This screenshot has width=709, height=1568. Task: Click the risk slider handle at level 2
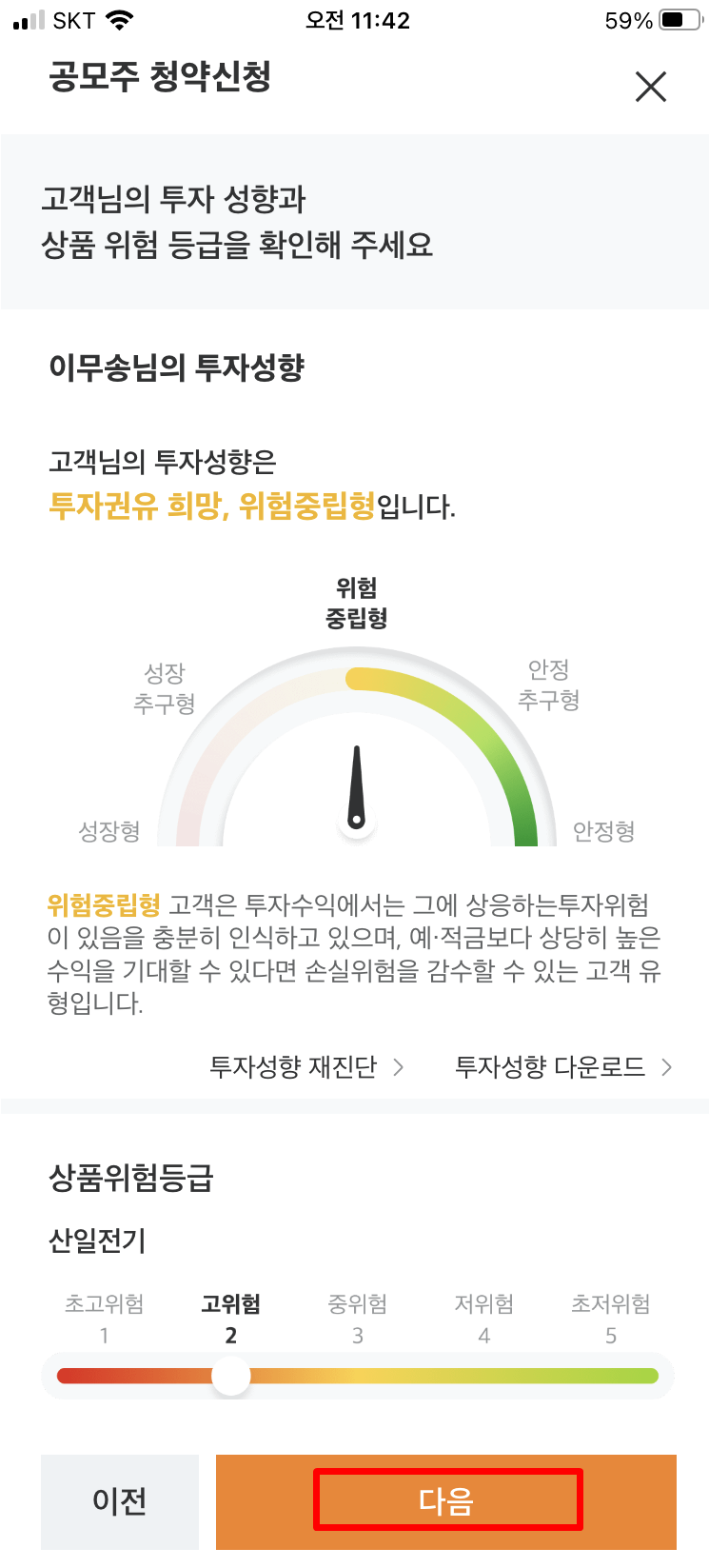(x=230, y=1376)
